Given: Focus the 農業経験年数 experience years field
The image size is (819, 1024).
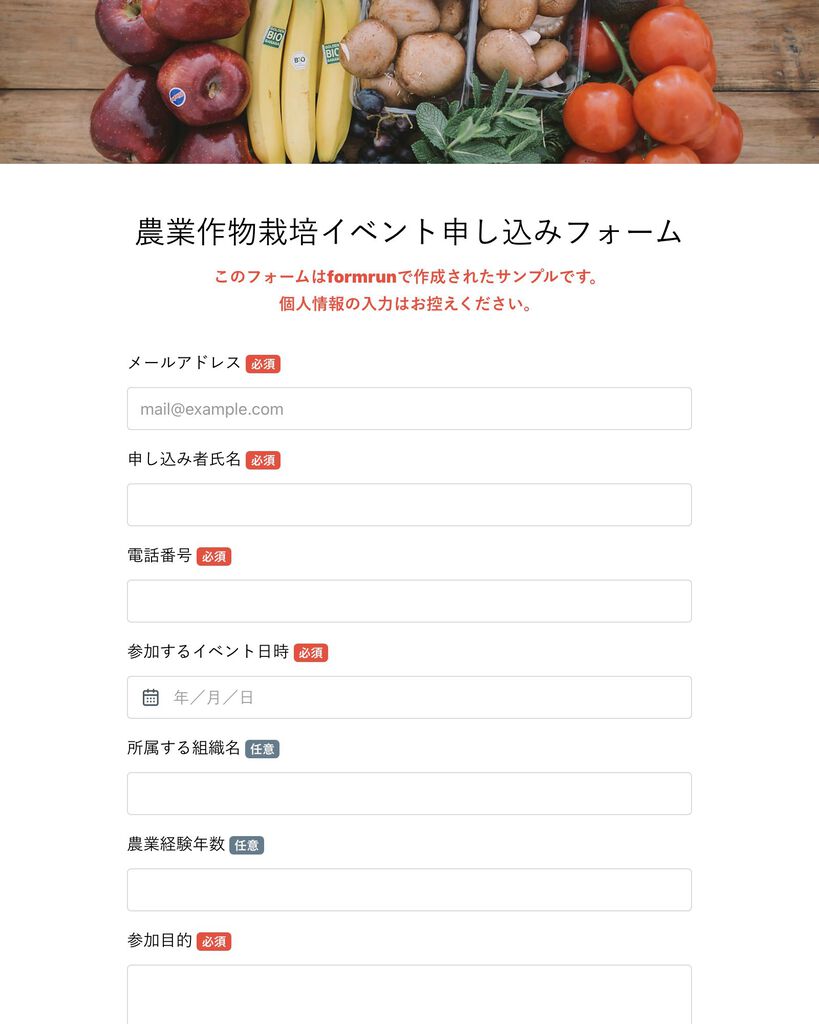Looking at the screenshot, I should 409,889.
